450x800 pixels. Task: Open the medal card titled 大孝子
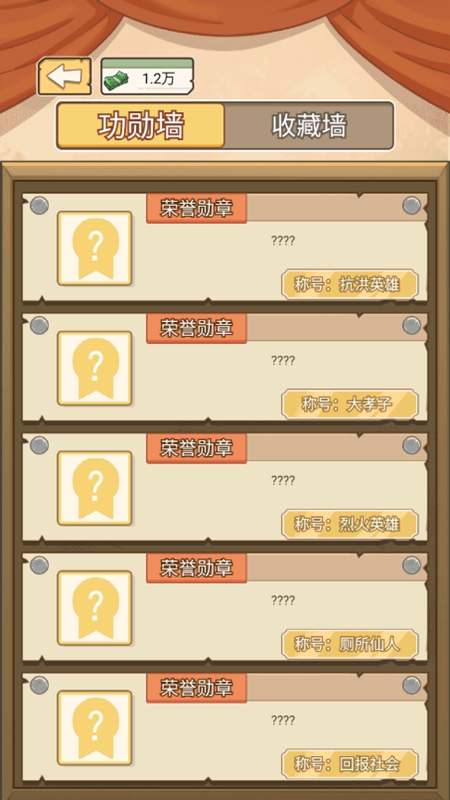(x=224, y=367)
